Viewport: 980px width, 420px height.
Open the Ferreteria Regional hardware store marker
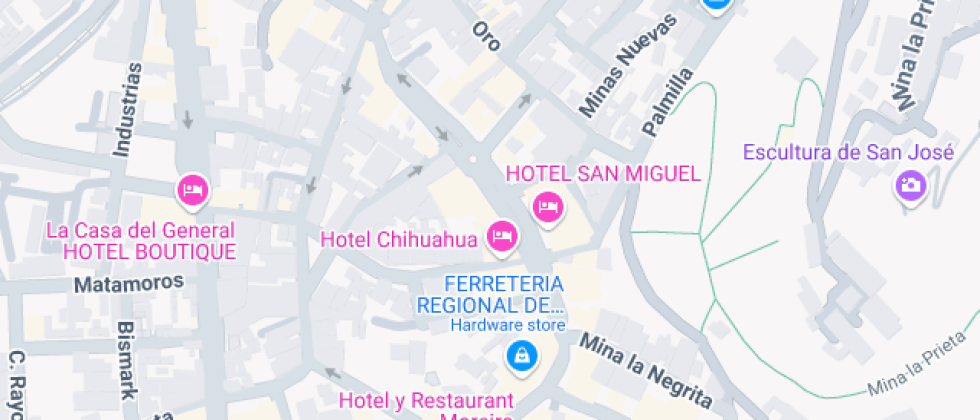pyautogui.click(x=520, y=354)
